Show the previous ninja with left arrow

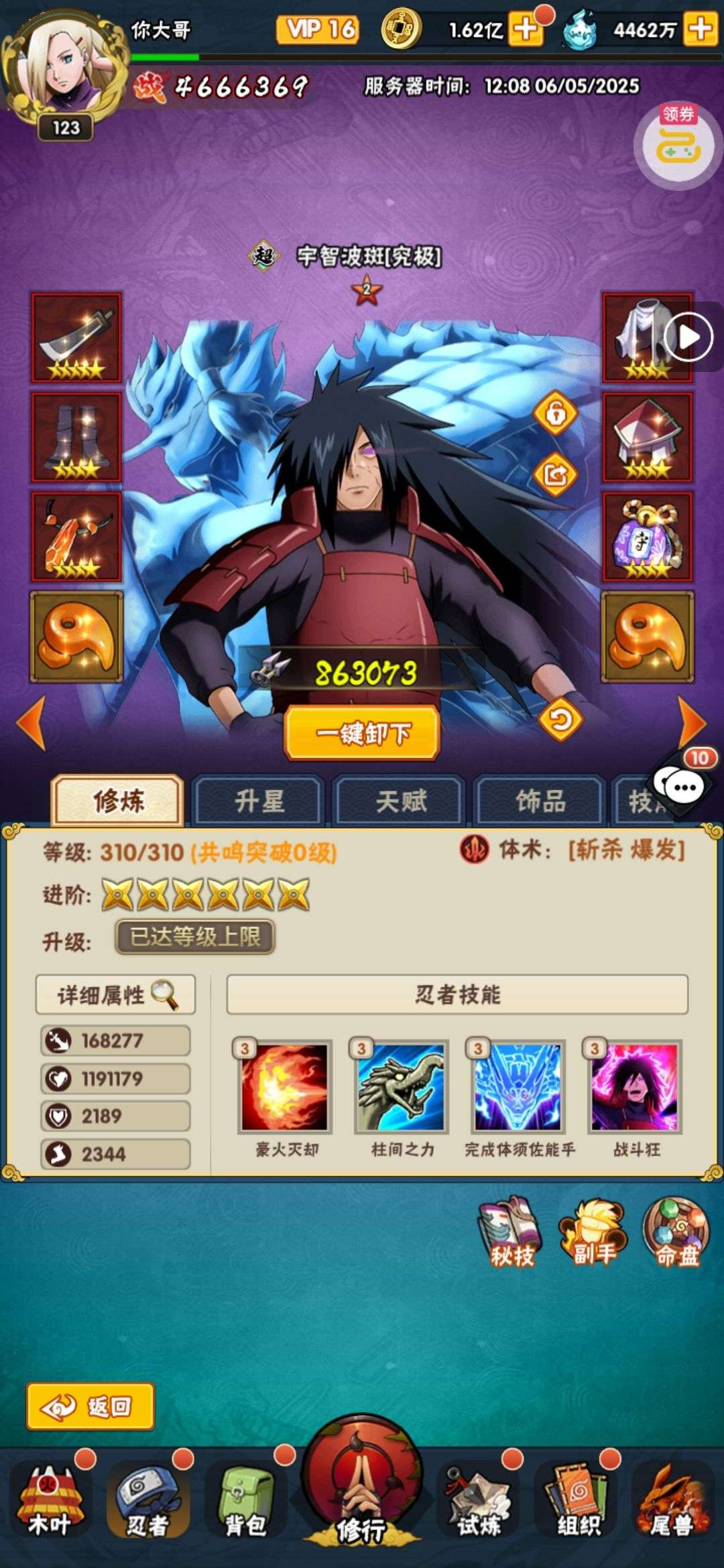click(x=32, y=723)
